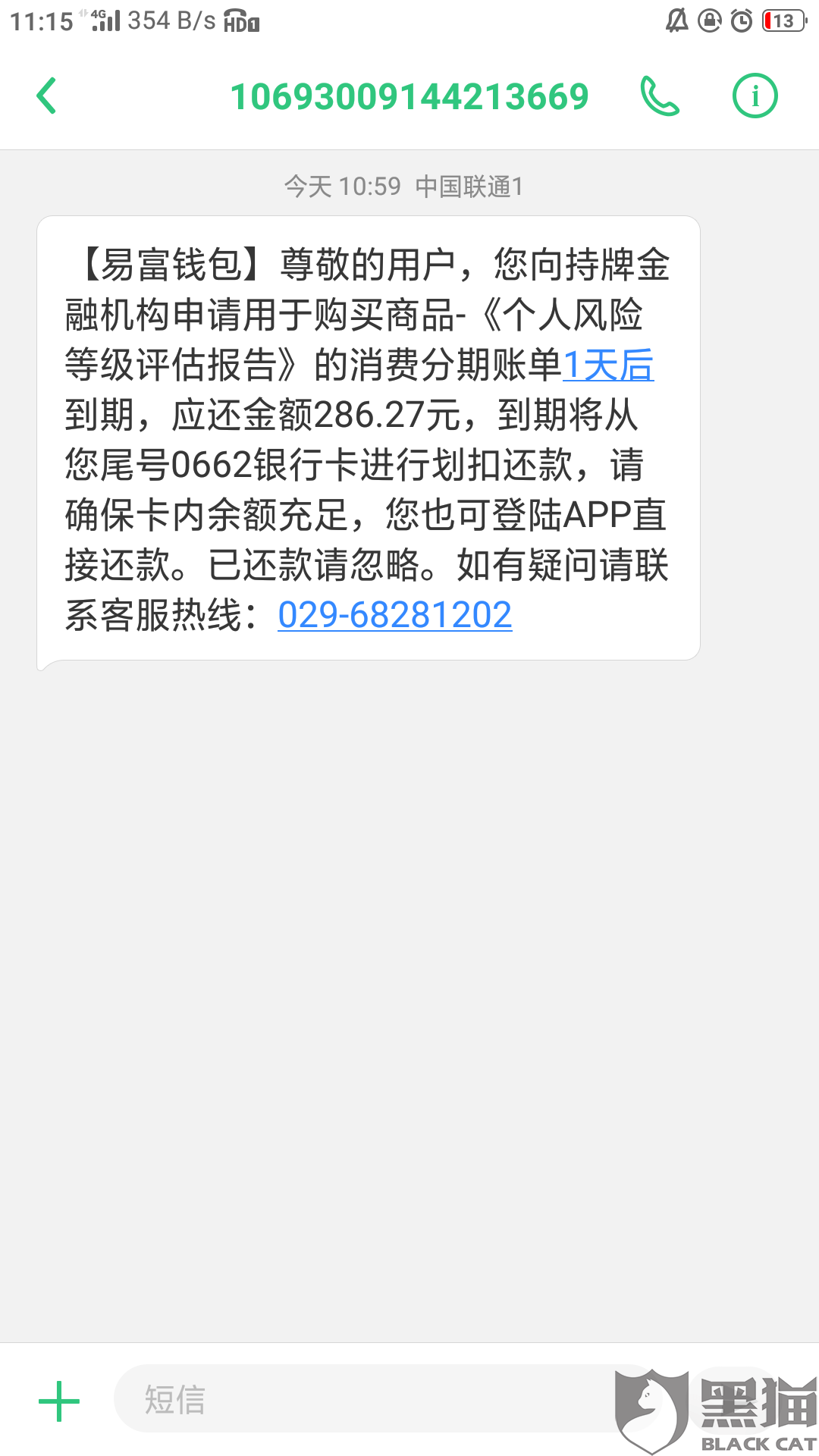This screenshot has width=819, height=1456.
Task: Tap the muted notification bell in status bar
Action: [x=677, y=20]
